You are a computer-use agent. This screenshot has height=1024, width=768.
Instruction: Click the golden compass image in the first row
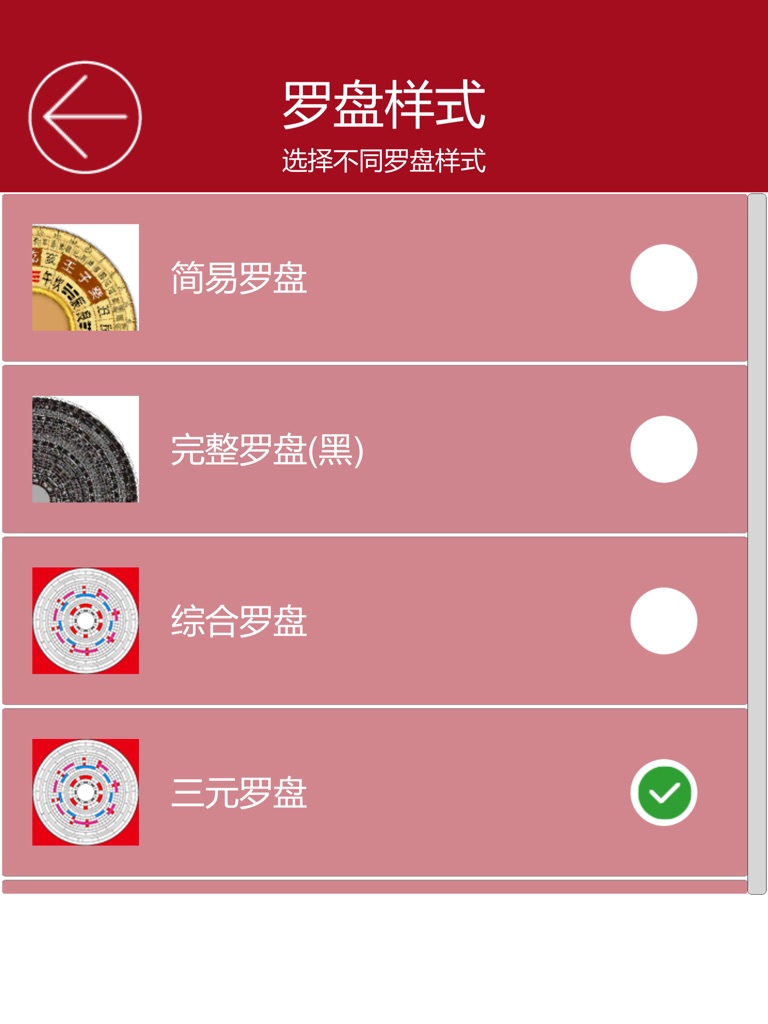pos(85,277)
